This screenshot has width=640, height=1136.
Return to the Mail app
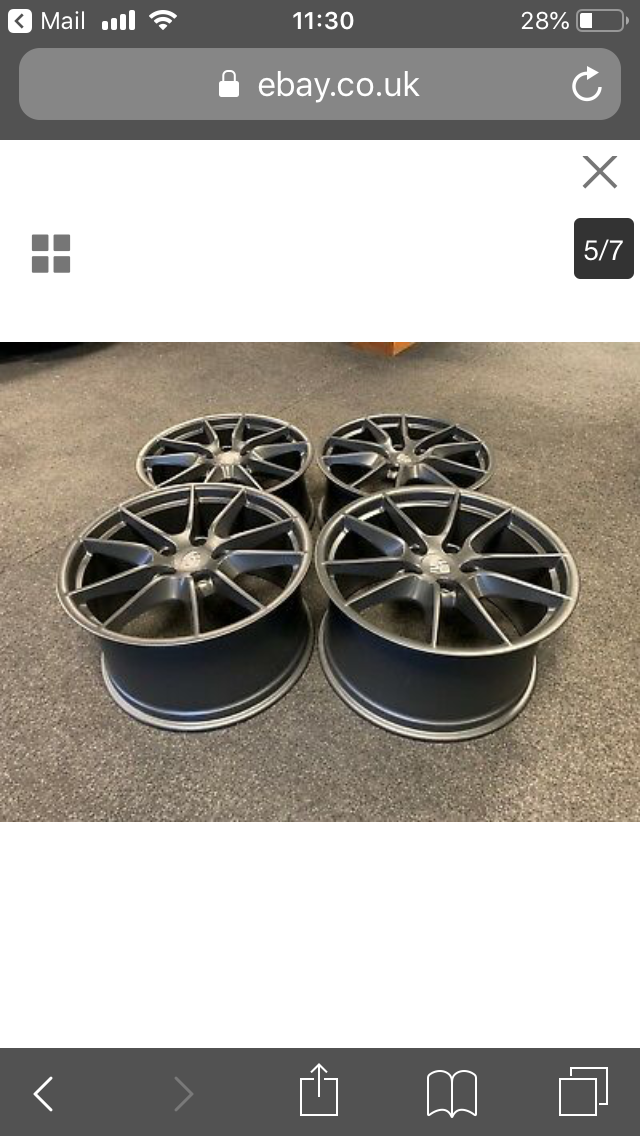[48, 21]
